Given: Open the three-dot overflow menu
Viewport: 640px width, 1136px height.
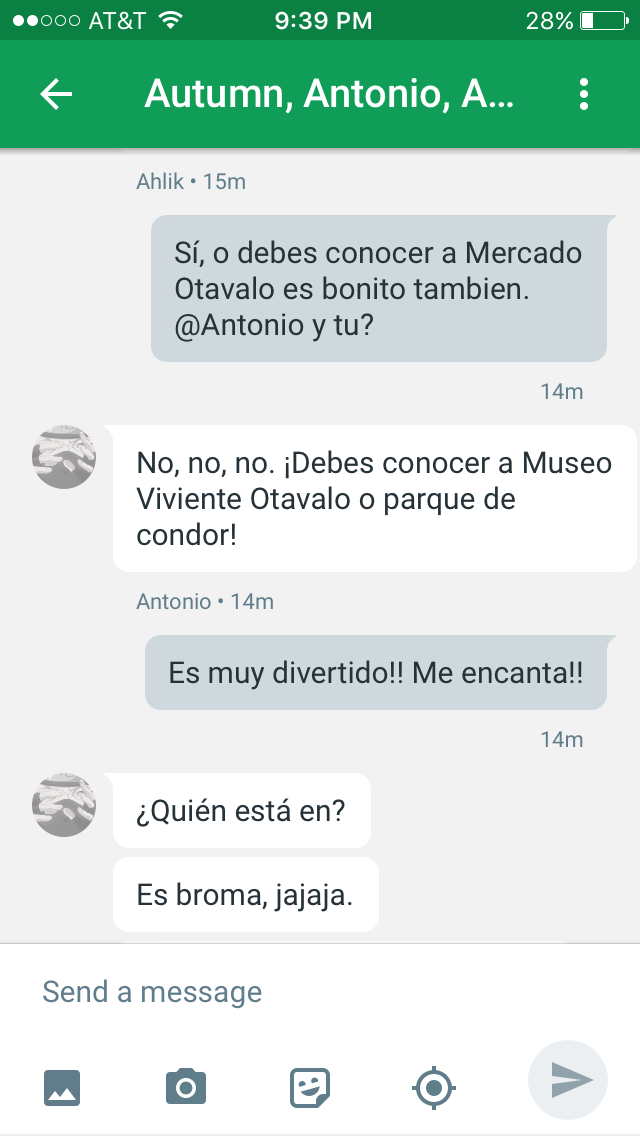Looking at the screenshot, I should click(584, 94).
